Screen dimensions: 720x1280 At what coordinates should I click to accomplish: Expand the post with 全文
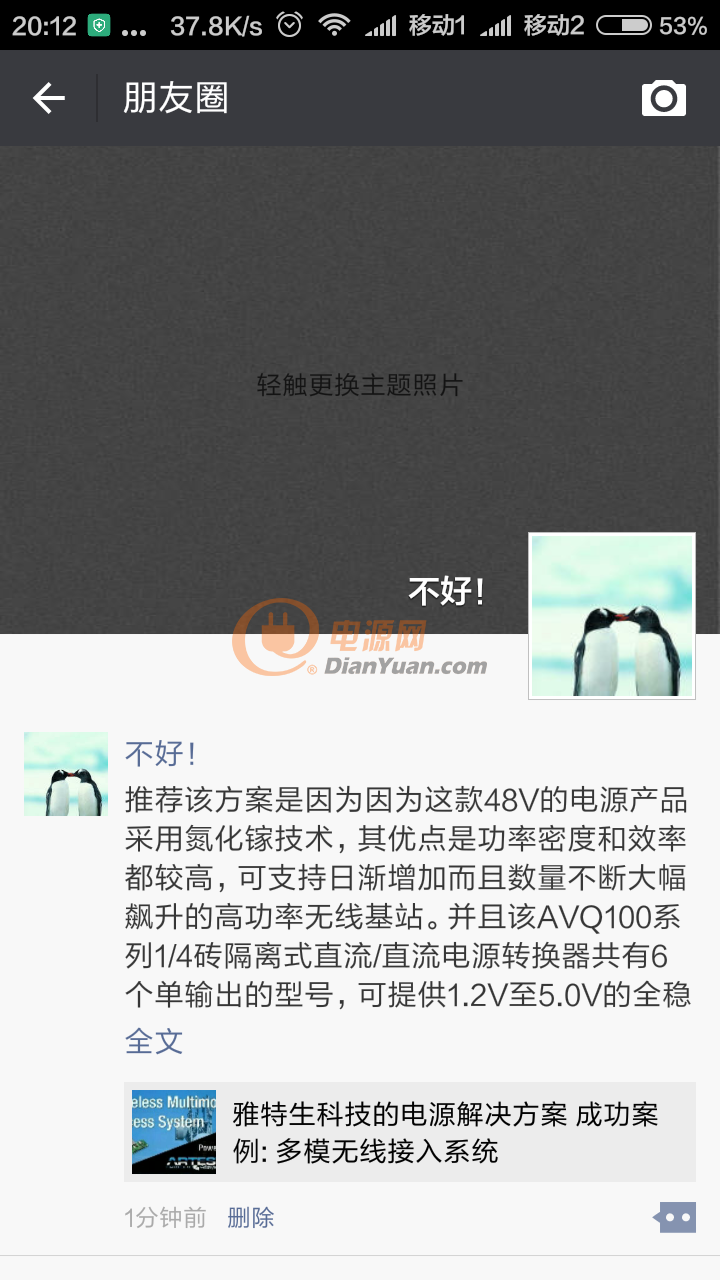tap(154, 1041)
